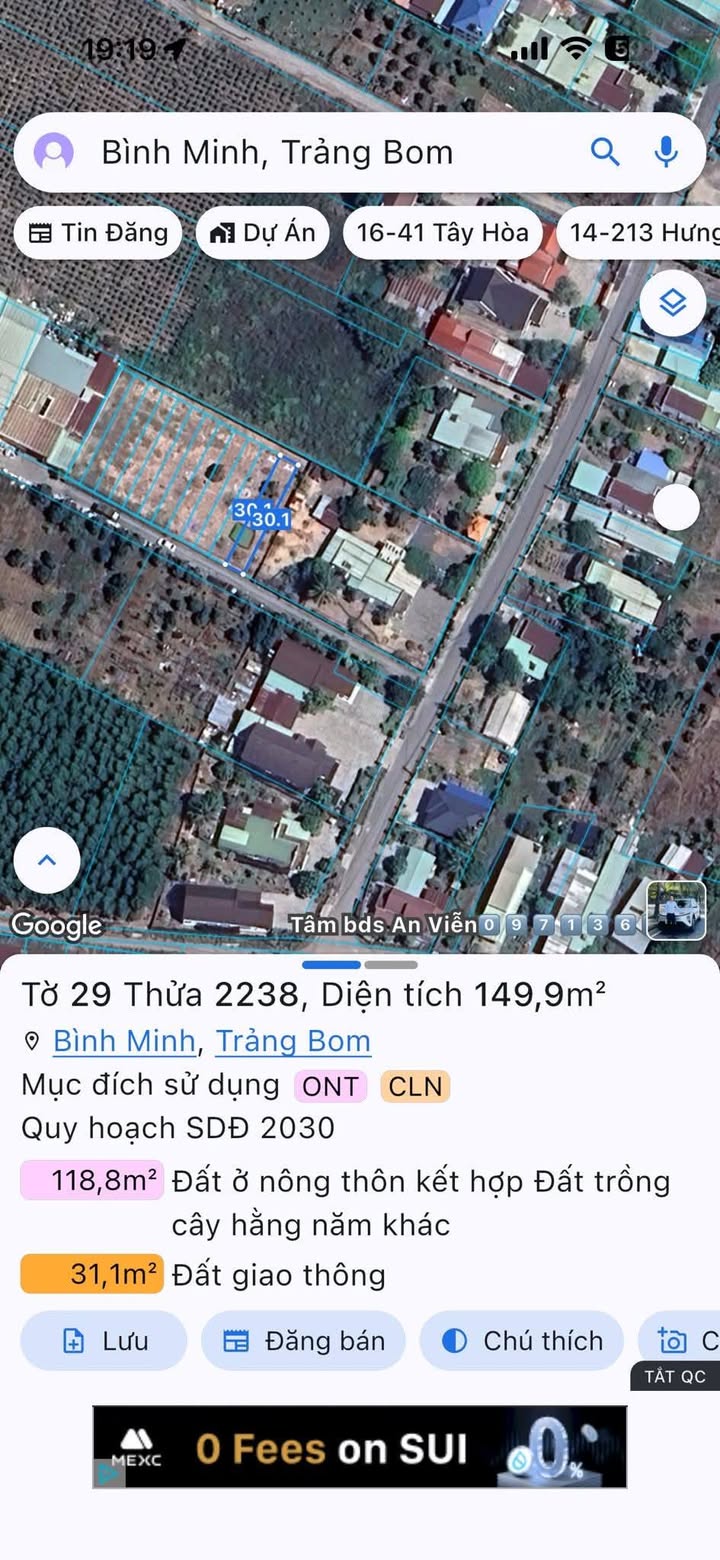The image size is (720, 1560).
Task: Open the profile avatar icon
Action: 53,152
